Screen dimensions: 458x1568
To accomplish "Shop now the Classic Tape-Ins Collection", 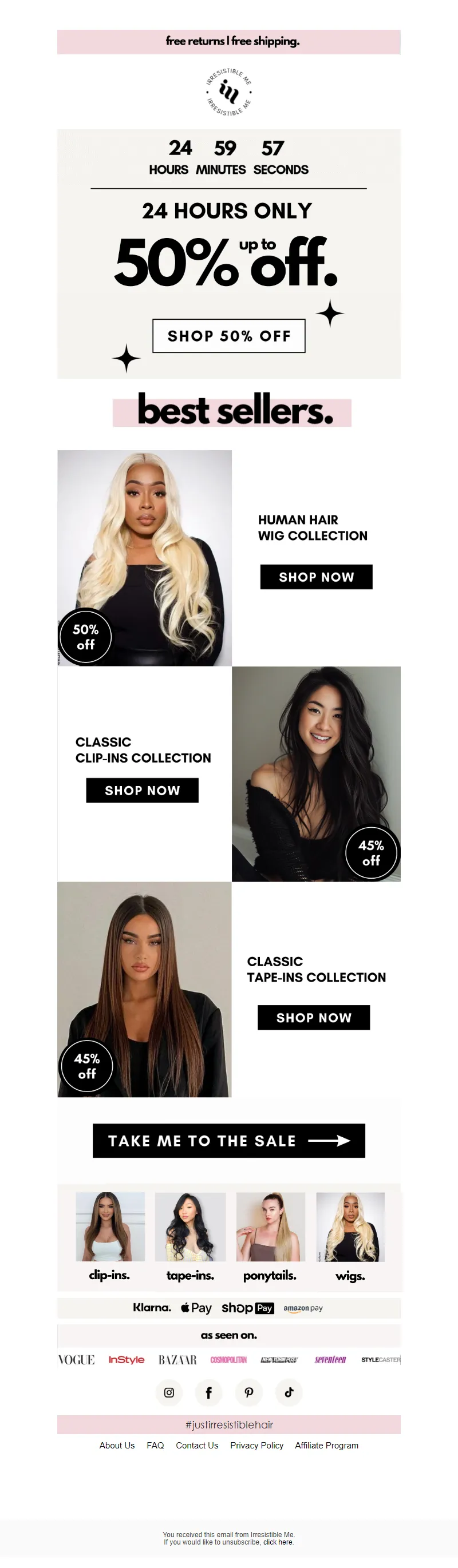I will [314, 1017].
